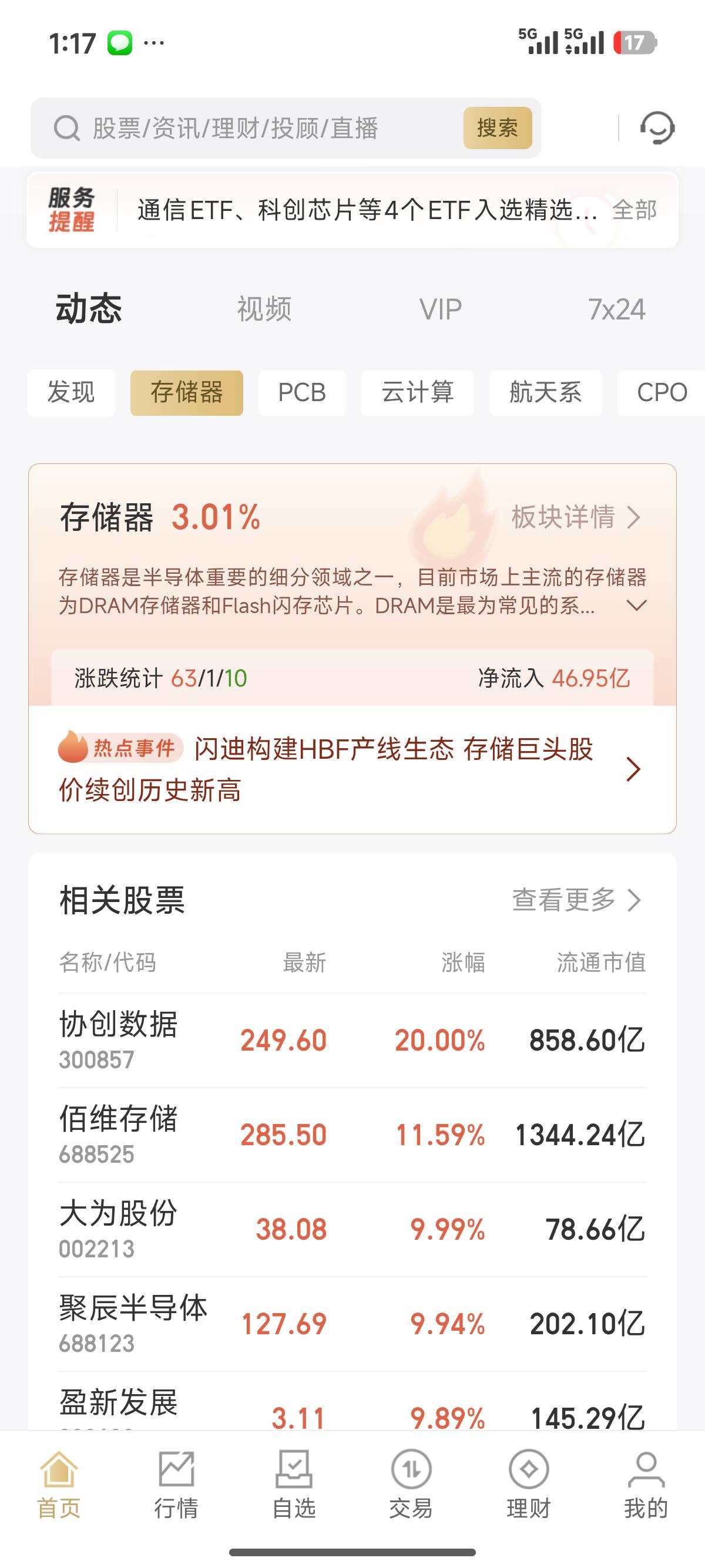Open 板块详情 for 存储器
Screen dimensions: 705x1568
575,517
